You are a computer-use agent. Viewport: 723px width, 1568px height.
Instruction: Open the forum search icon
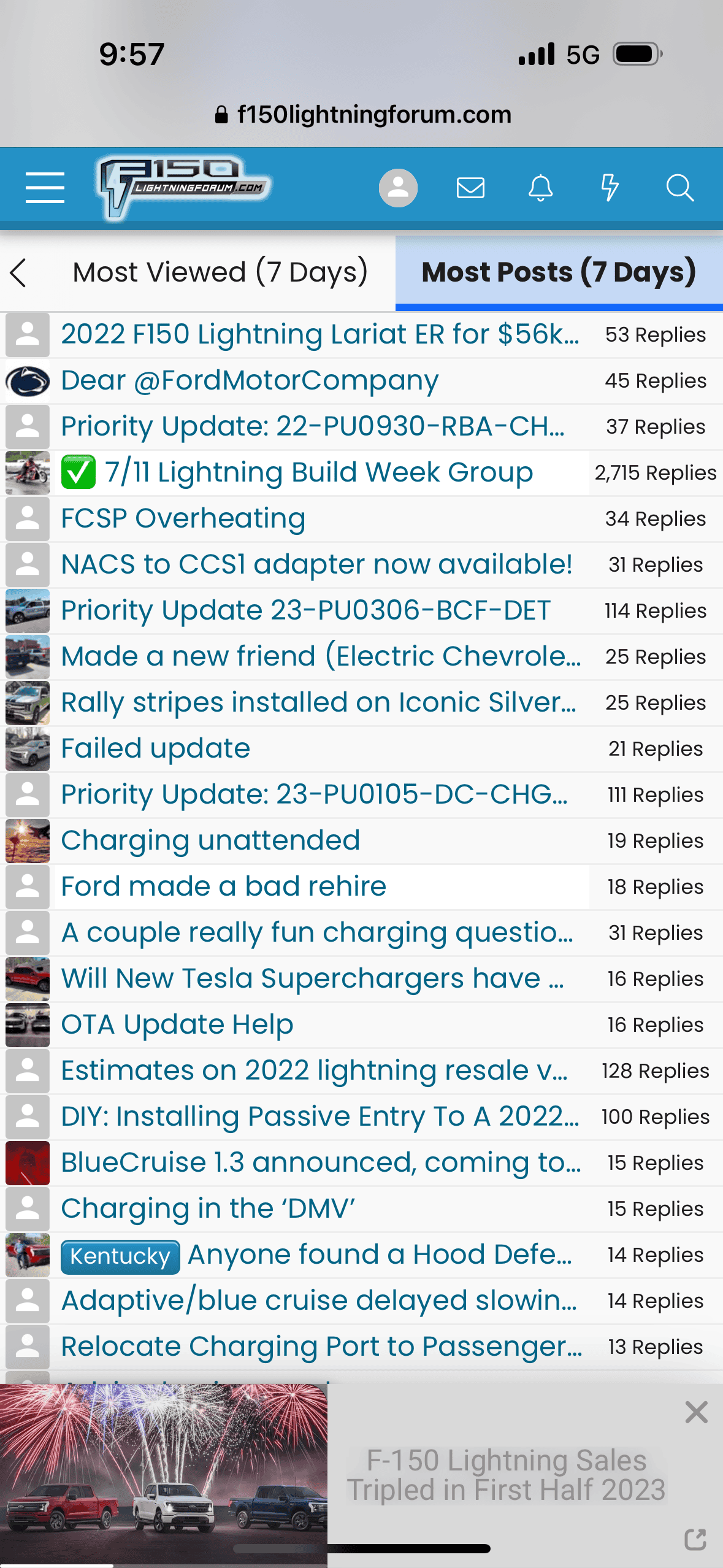679,187
